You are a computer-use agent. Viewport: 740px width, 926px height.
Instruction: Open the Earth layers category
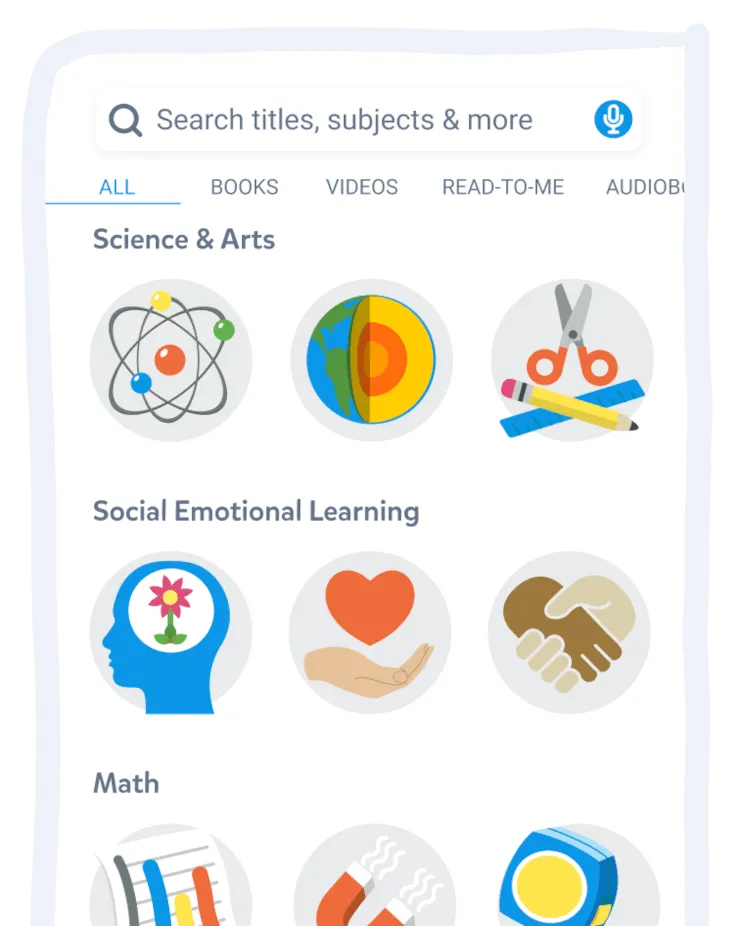click(371, 360)
